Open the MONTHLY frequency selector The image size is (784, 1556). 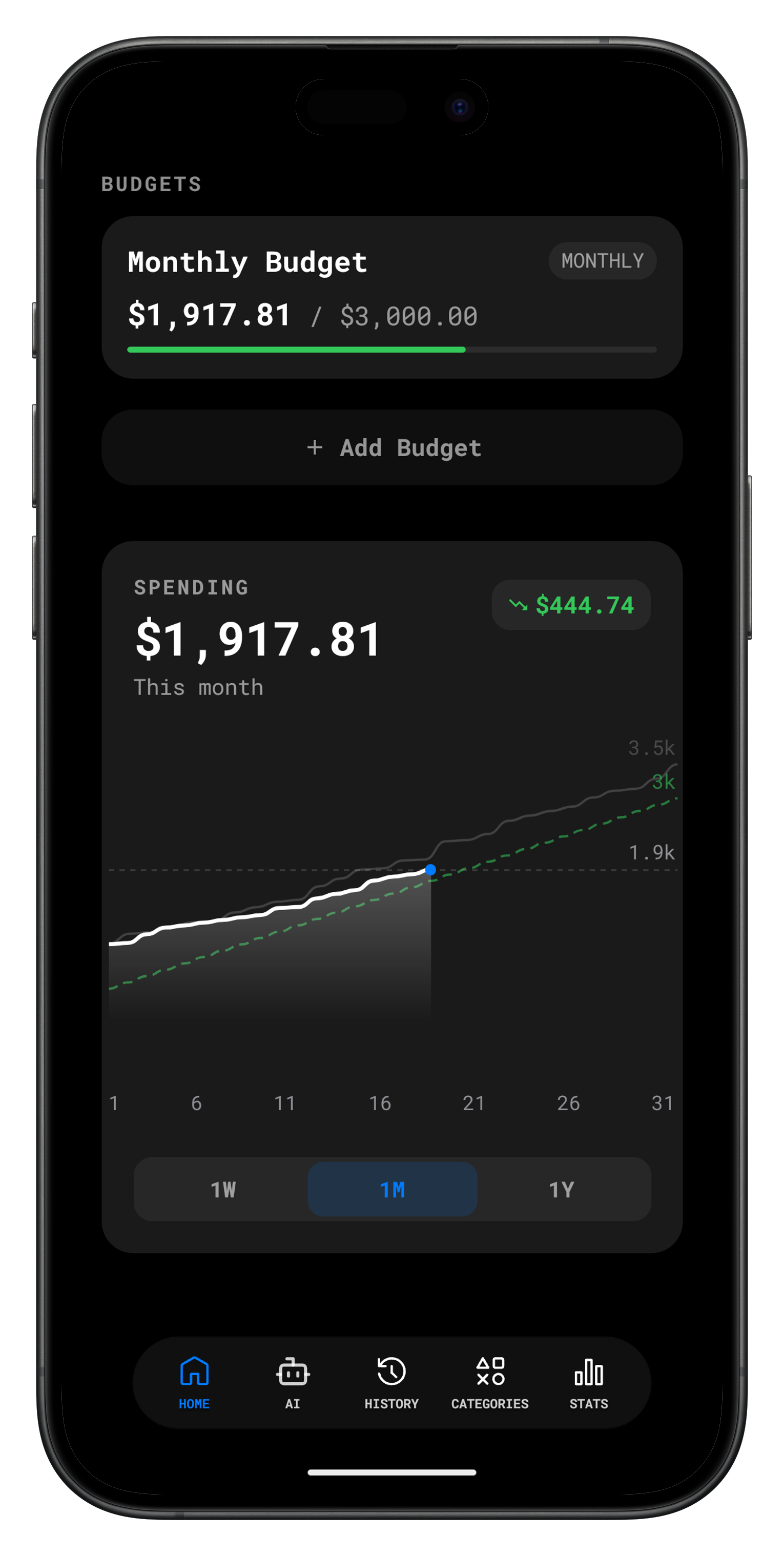click(x=602, y=261)
